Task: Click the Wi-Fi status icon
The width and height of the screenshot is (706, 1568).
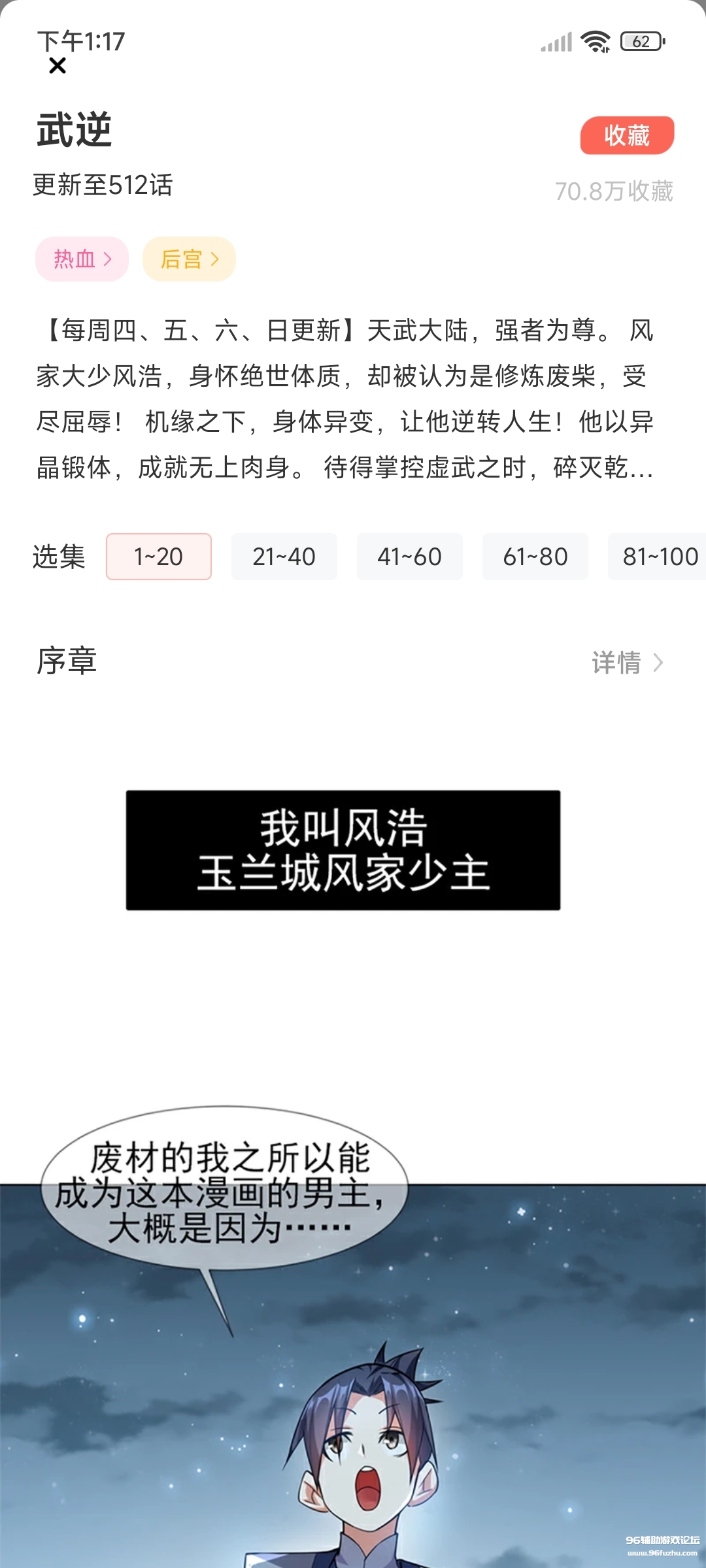Action: pos(596,42)
